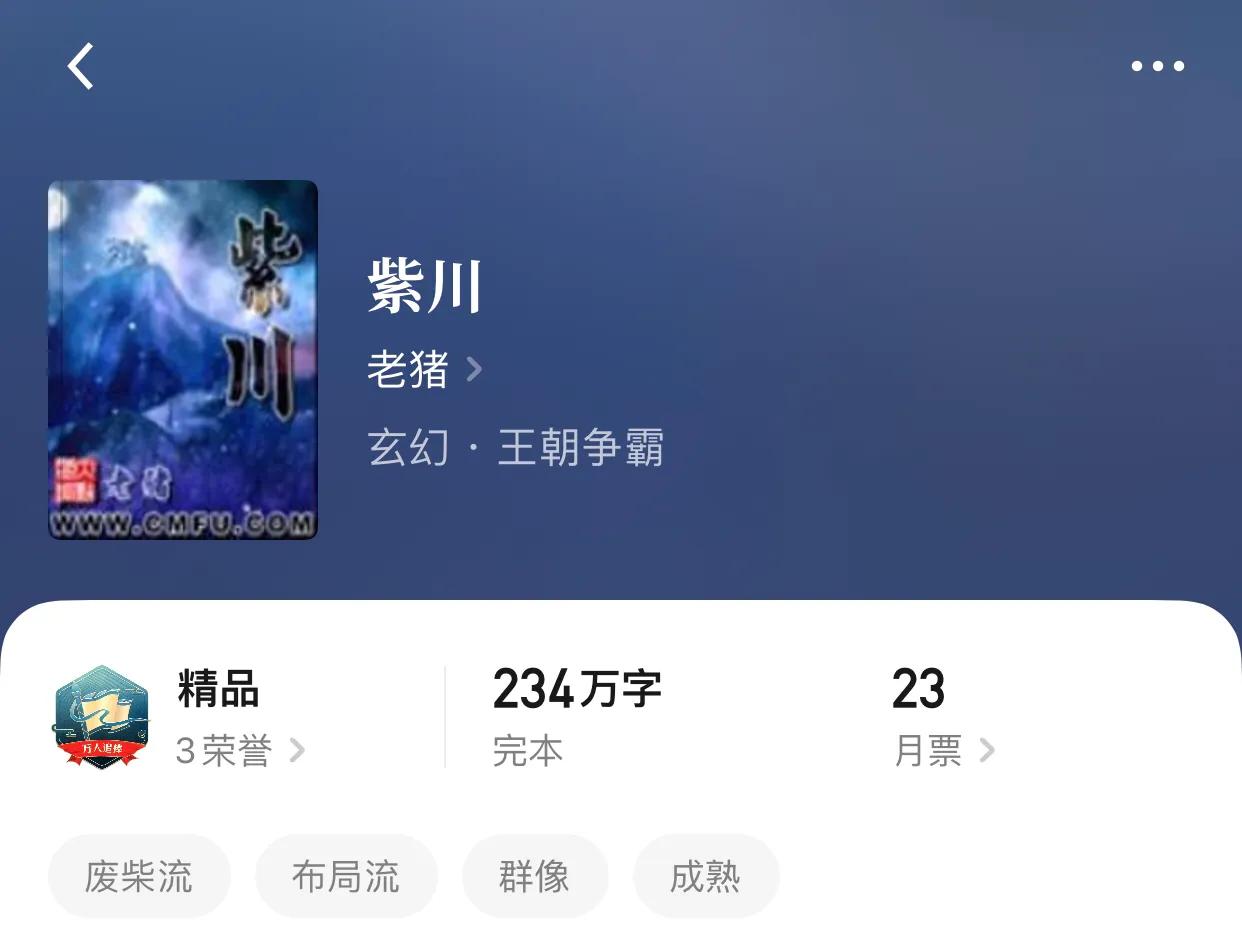View the 3荣誉 honors list
The height and width of the screenshot is (947, 1242).
pyautogui.click(x=240, y=750)
